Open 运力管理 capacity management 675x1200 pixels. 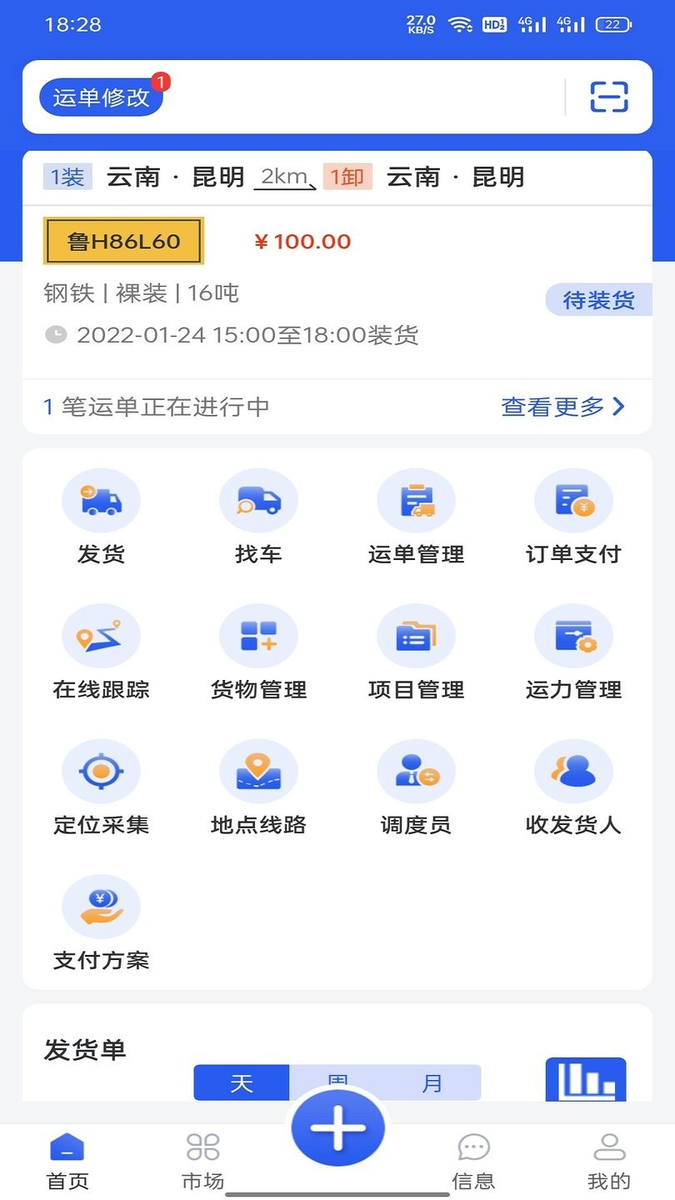(573, 652)
